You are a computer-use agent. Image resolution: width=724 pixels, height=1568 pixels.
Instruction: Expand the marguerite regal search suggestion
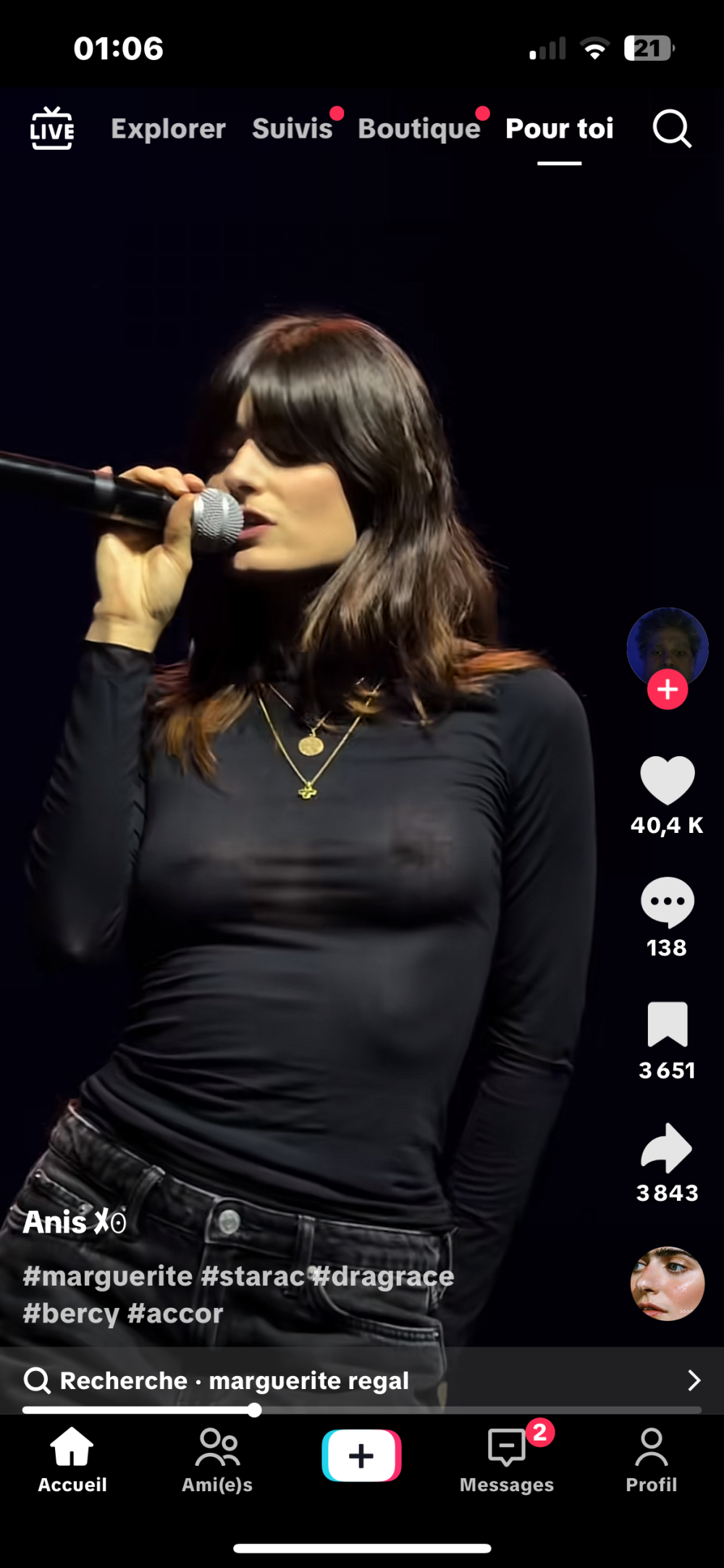[694, 1380]
